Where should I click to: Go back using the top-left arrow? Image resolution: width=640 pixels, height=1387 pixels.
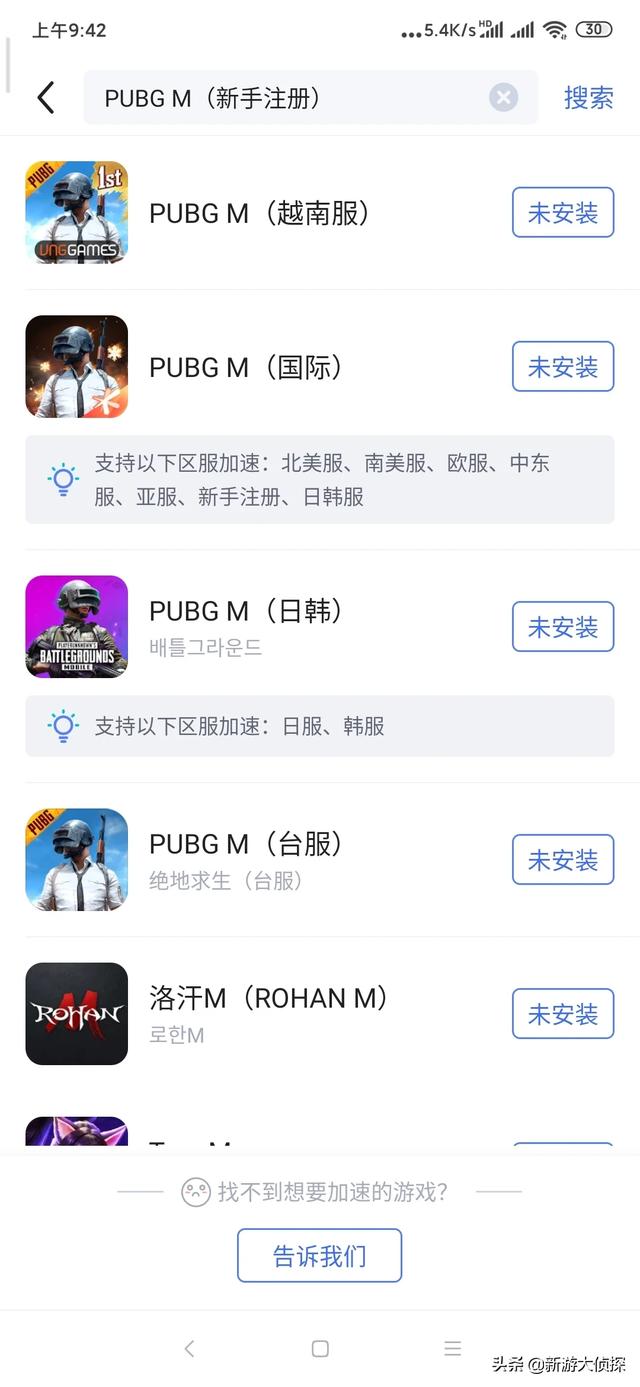45,98
